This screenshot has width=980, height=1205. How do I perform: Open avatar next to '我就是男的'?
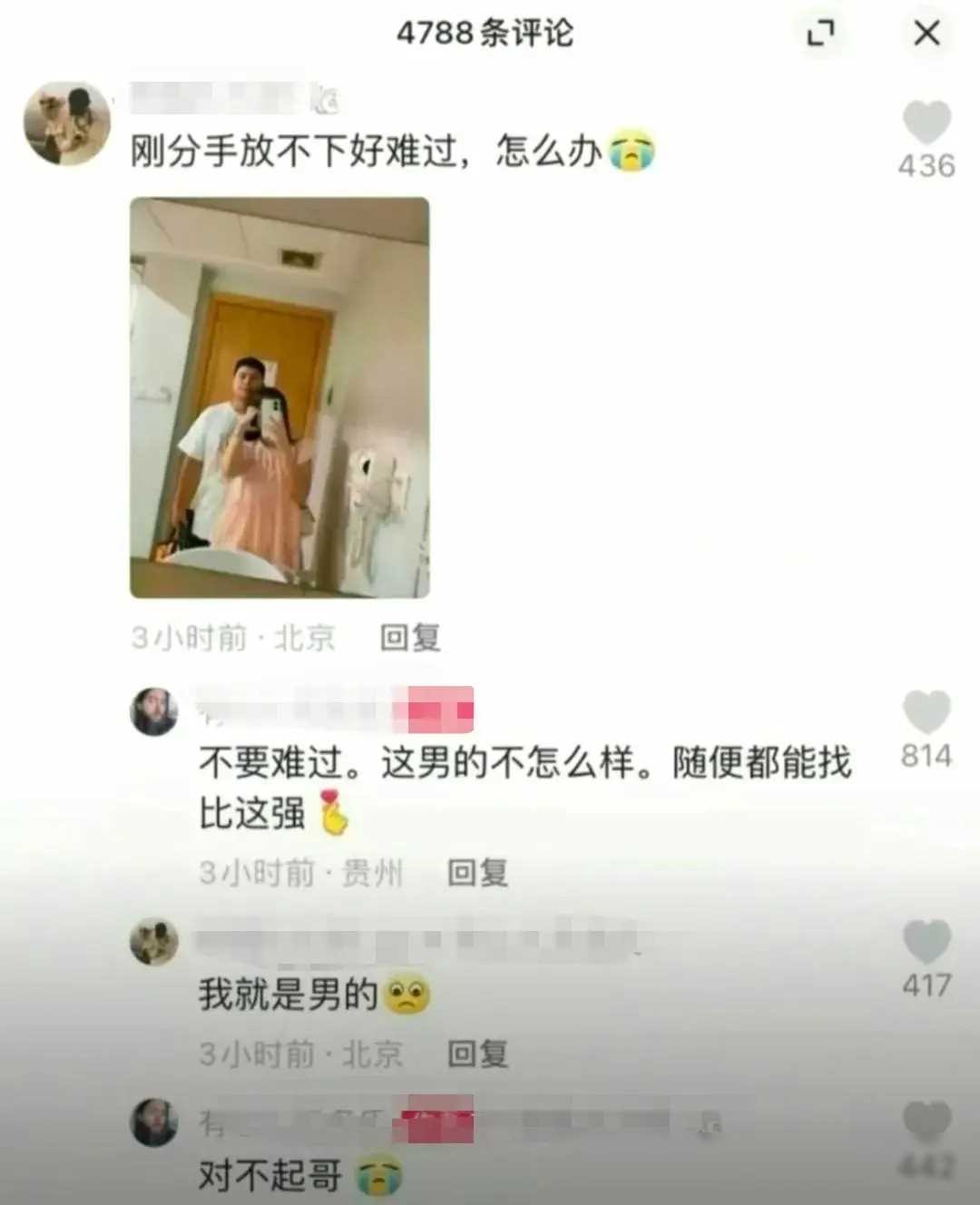coord(154,942)
